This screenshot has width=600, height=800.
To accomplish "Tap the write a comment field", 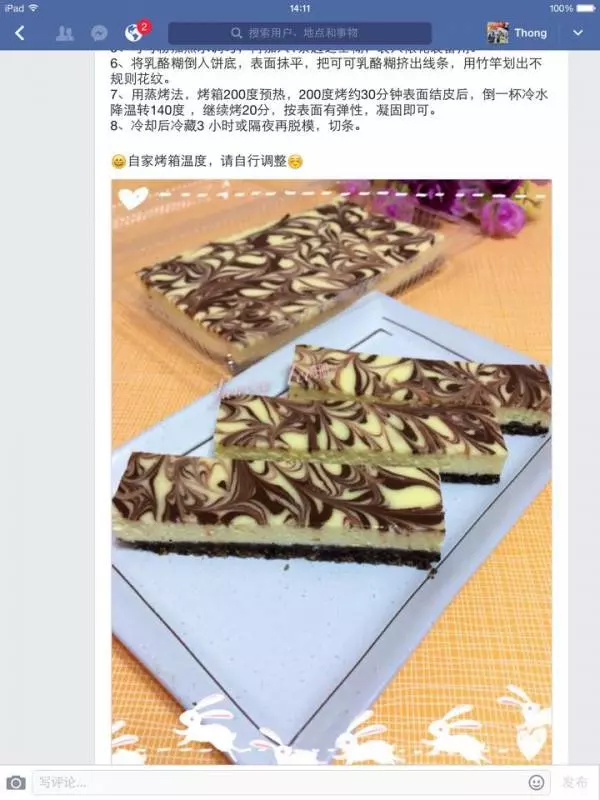I will click(280, 782).
